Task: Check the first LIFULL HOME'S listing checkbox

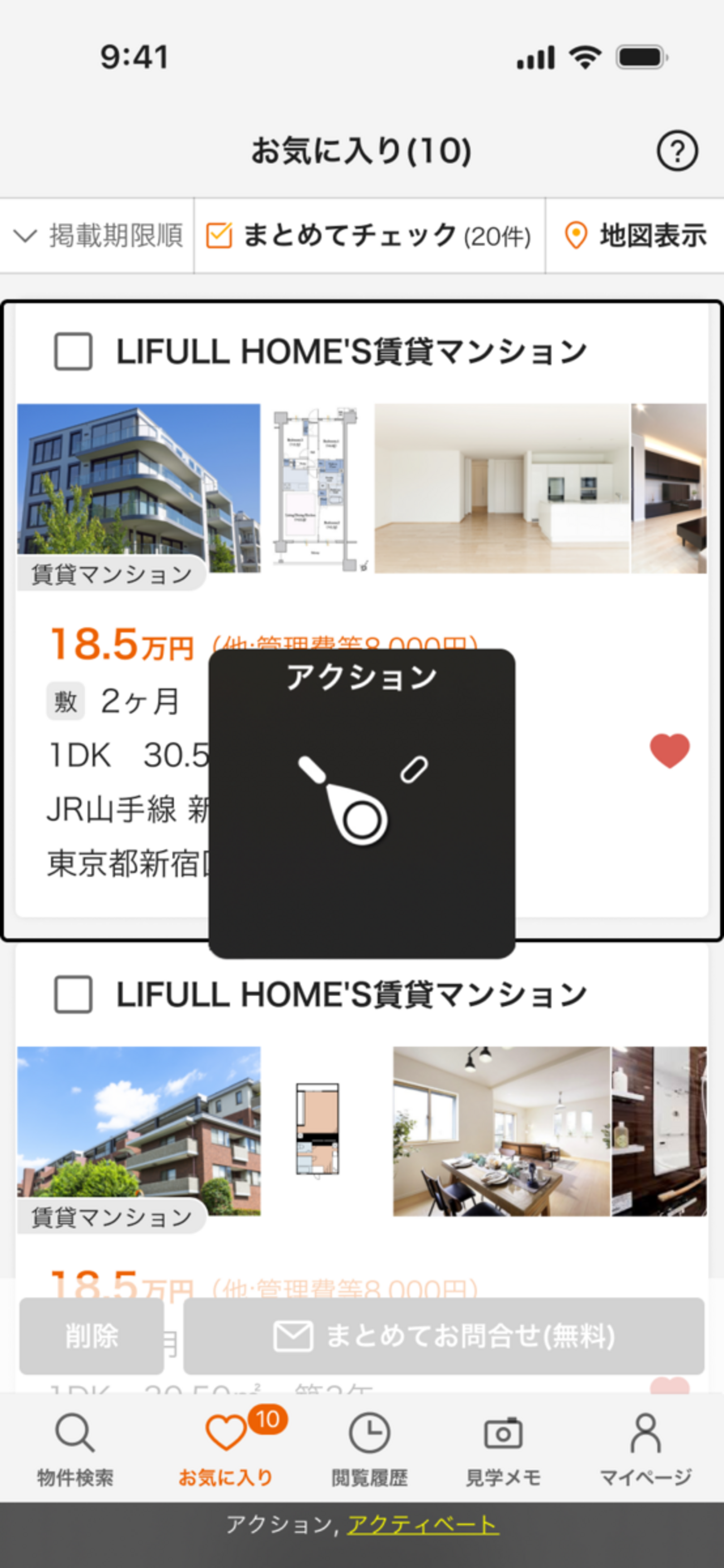Action: pyautogui.click(x=73, y=351)
